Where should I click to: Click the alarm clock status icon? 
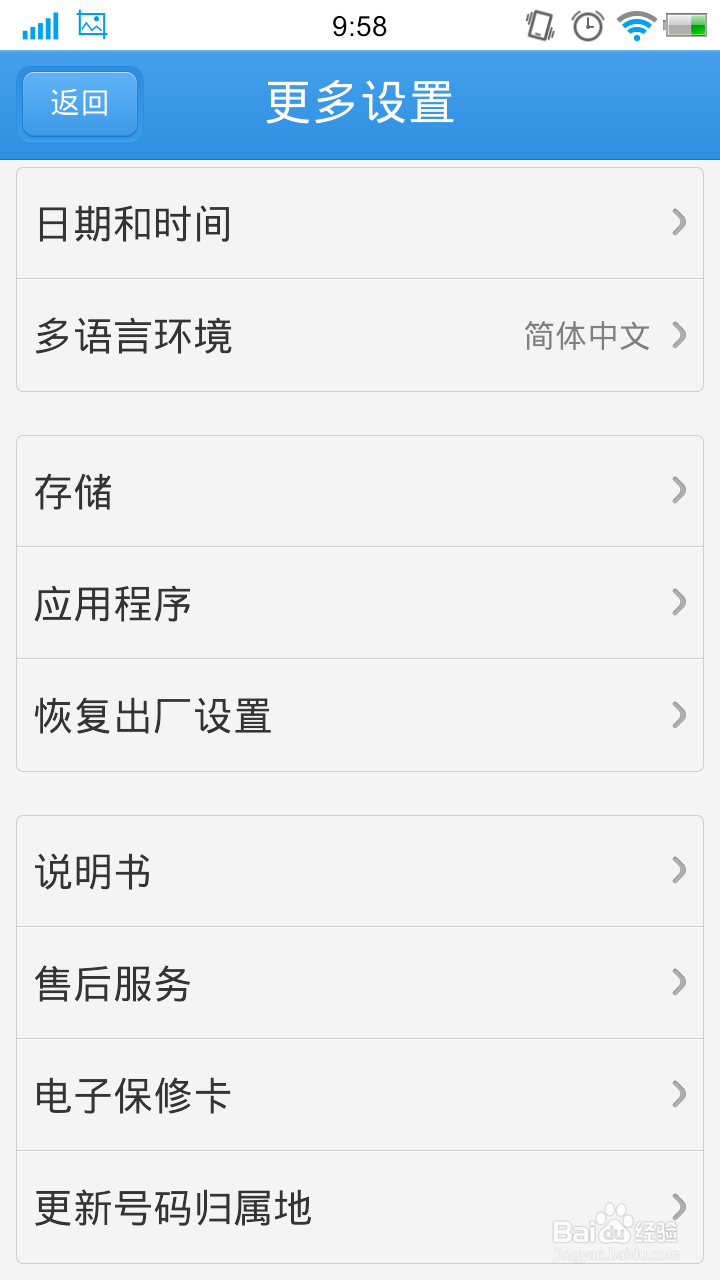click(588, 25)
